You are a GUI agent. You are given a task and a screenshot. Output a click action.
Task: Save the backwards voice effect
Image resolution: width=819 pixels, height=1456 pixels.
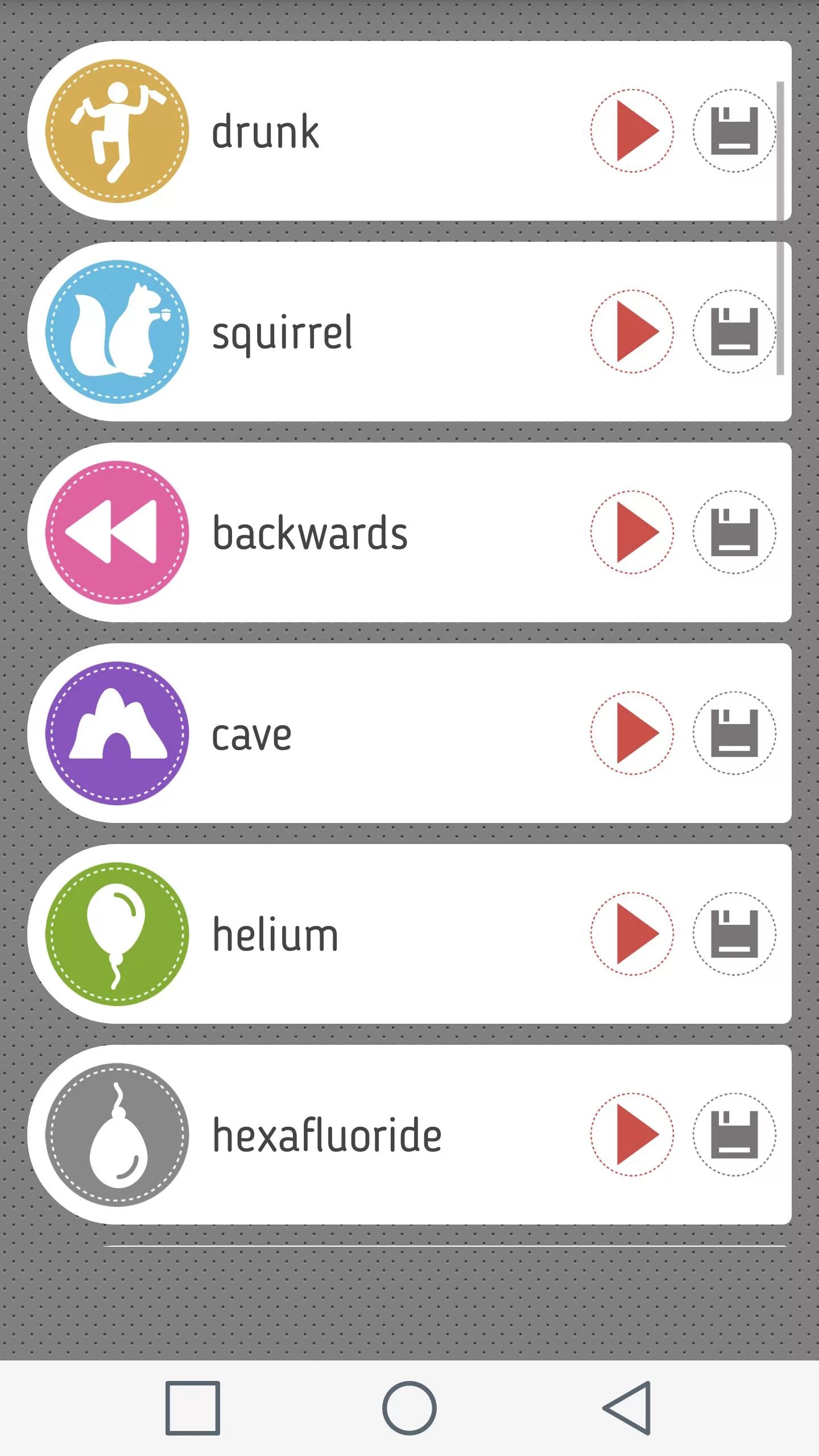[x=734, y=532]
